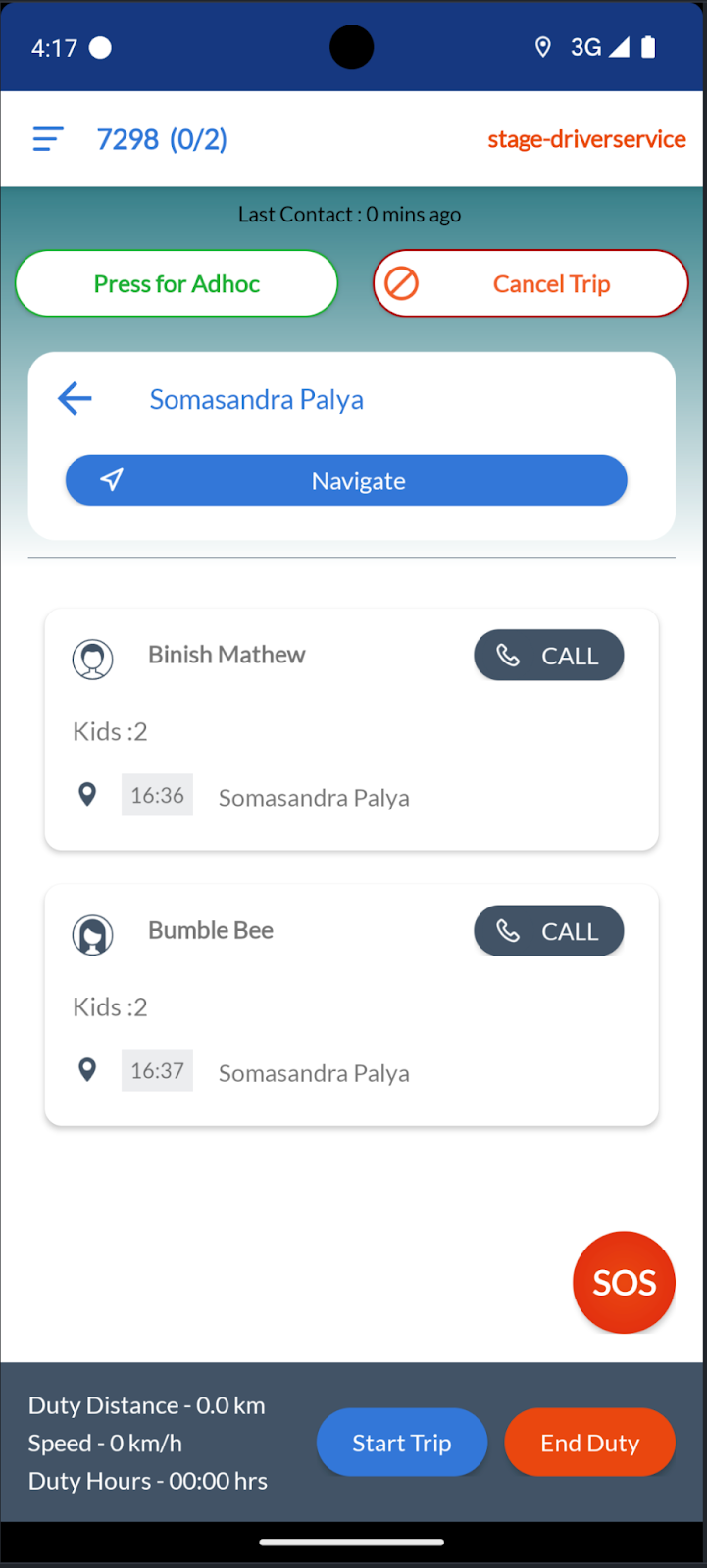Go back using the arrow beside Somasandra Palya

pos(75,399)
